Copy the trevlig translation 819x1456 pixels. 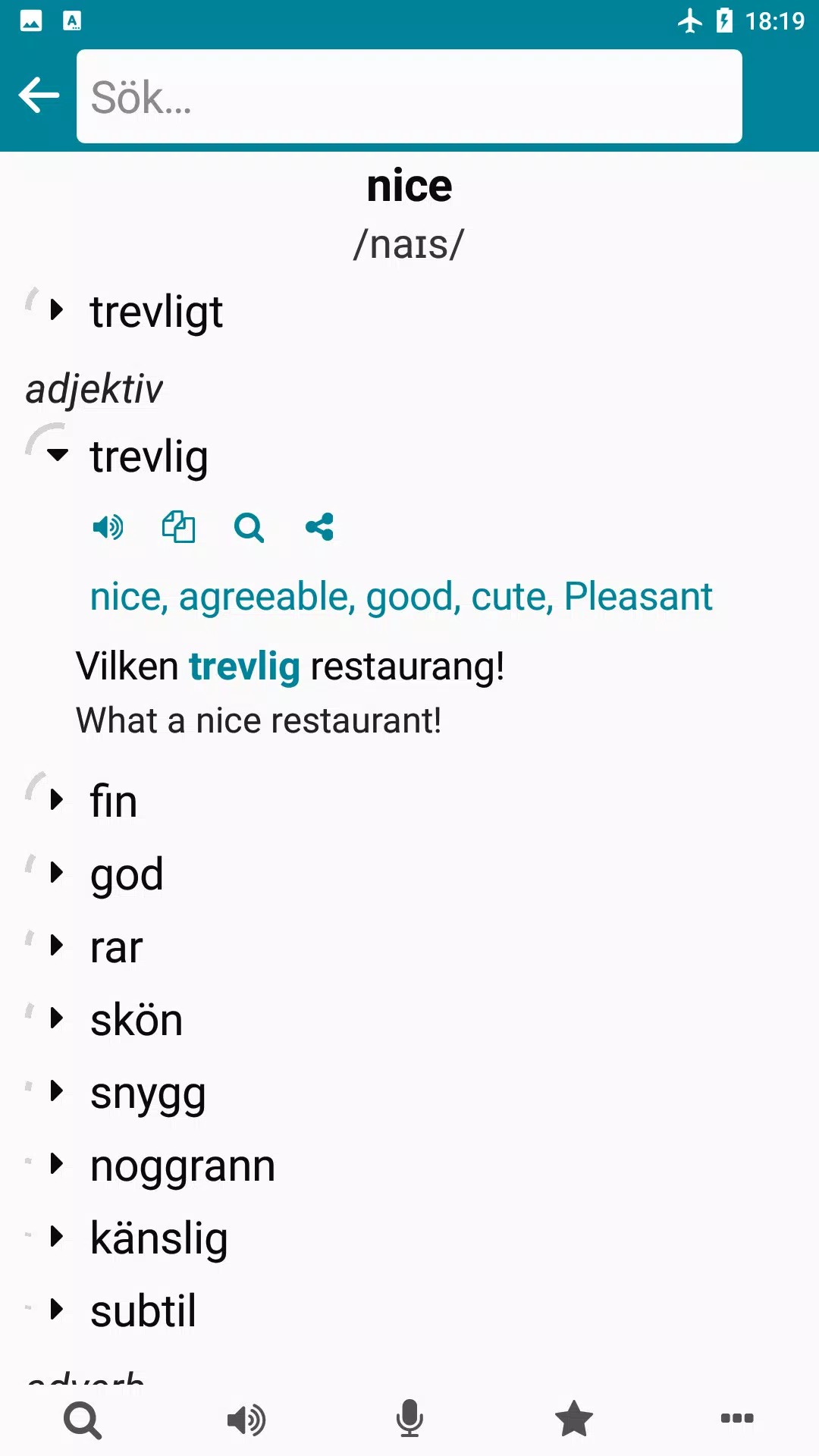(x=178, y=527)
